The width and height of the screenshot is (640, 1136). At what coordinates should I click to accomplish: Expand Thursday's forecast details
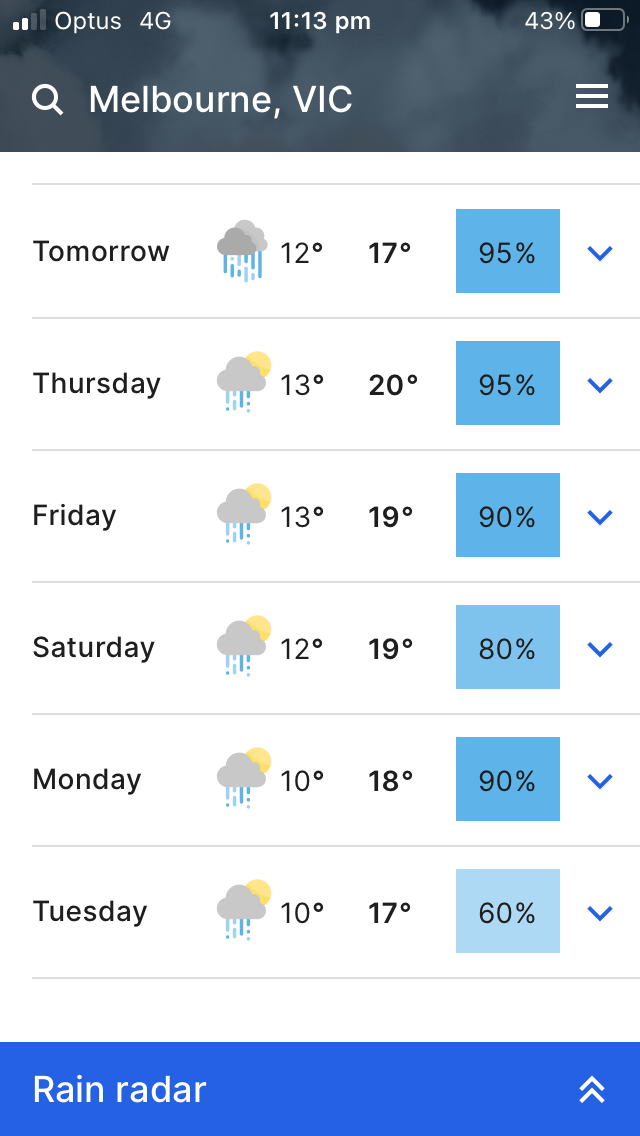coord(599,385)
